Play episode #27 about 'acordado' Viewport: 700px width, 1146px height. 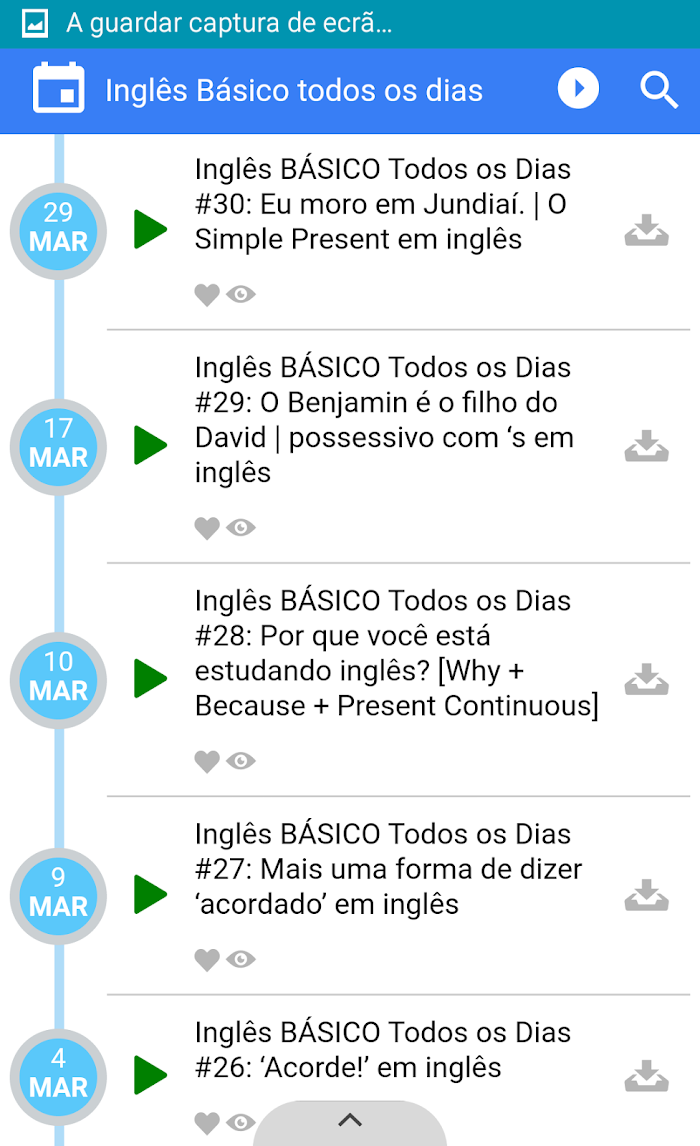click(x=150, y=894)
